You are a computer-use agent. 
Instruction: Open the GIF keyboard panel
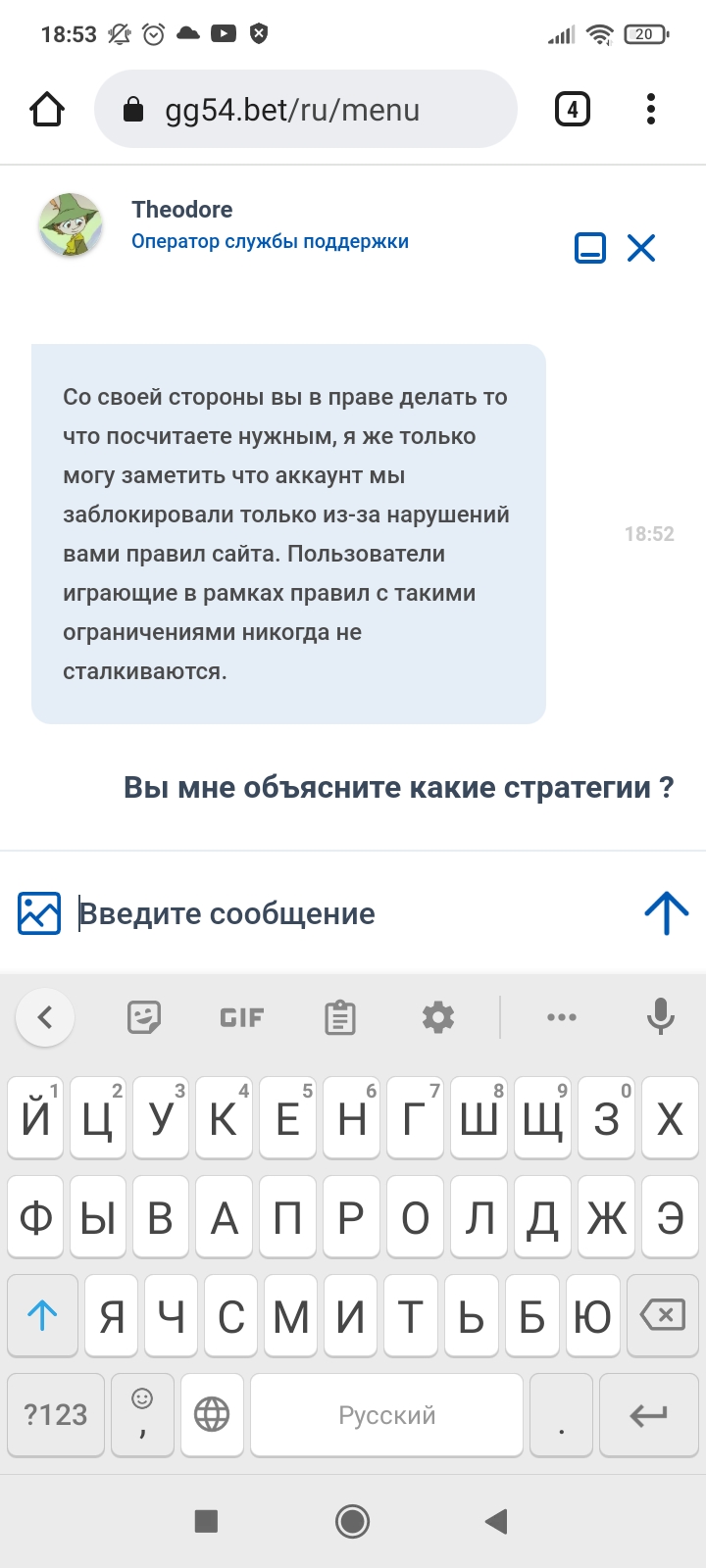click(x=242, y=1017)
